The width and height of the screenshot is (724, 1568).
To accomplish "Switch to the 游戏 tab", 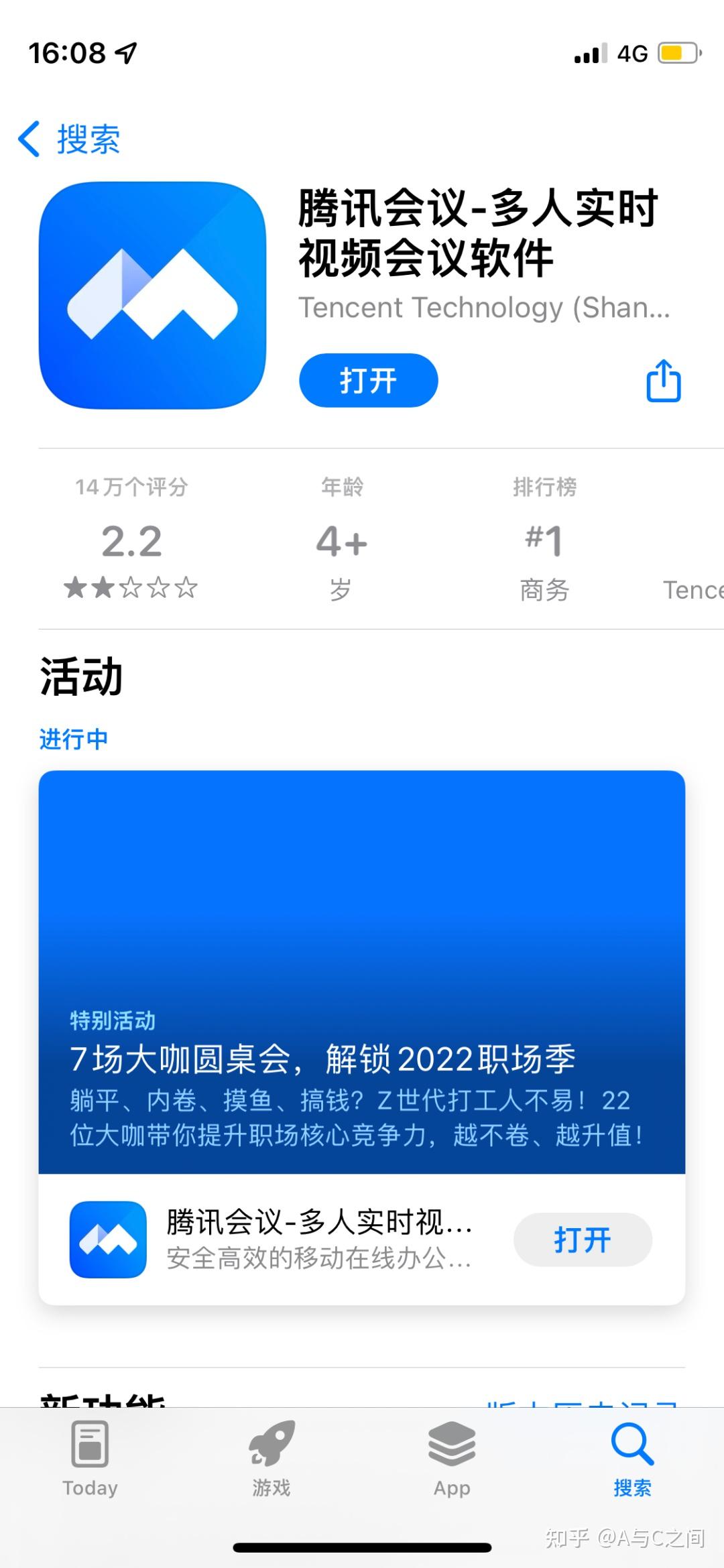I will (271, 1459).
